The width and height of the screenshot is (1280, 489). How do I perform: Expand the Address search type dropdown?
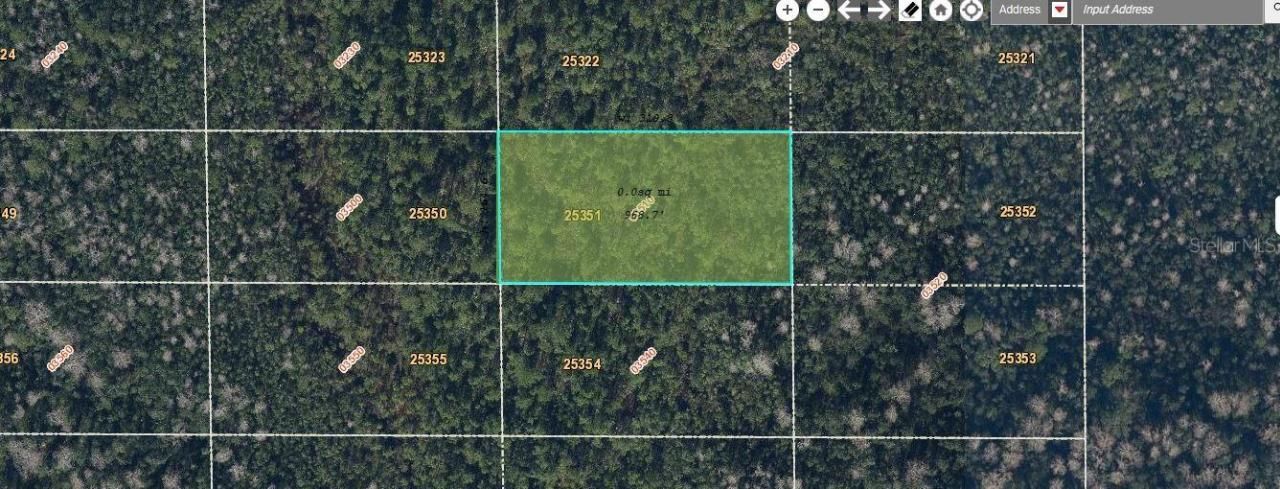point(1060,10)
